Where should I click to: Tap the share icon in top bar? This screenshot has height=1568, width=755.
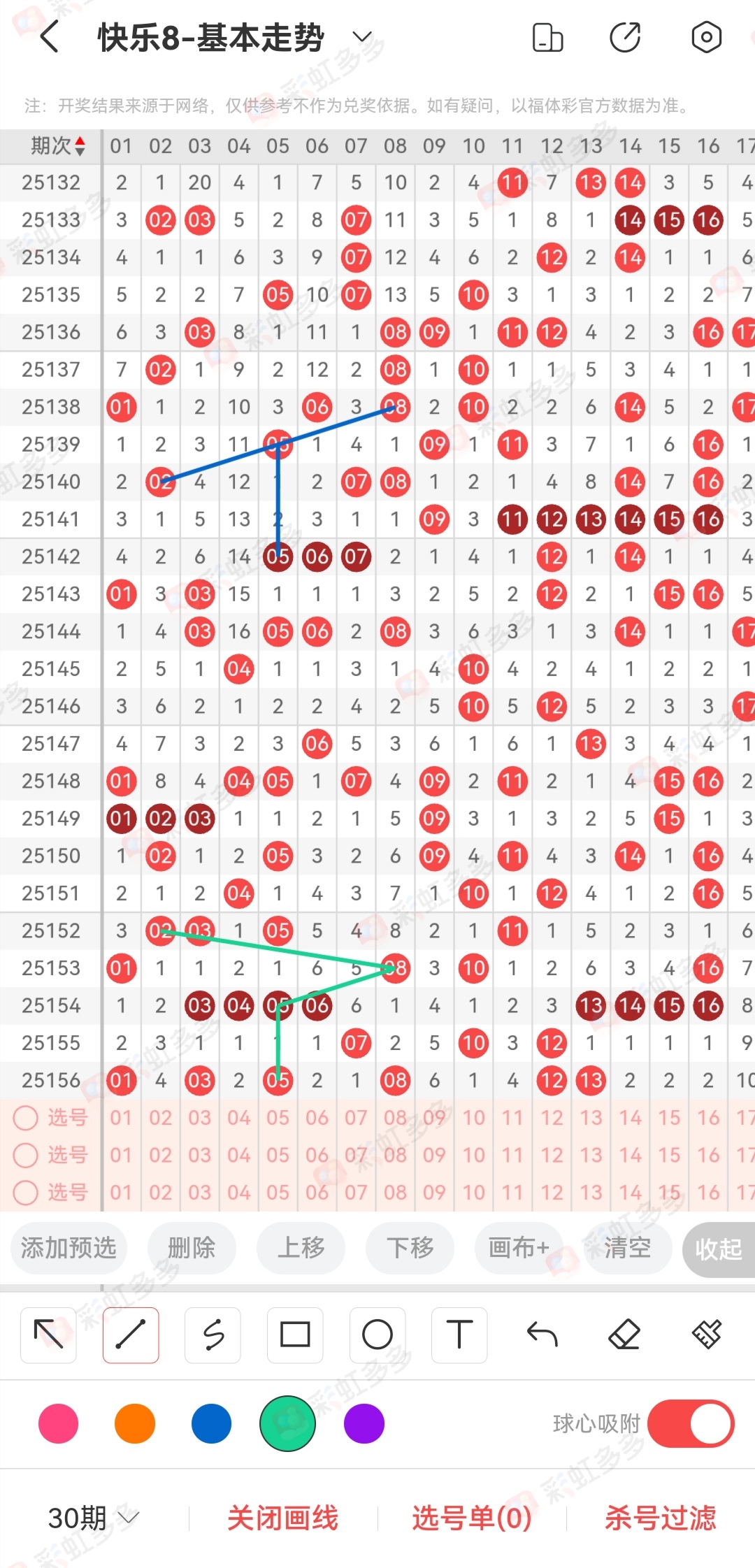click(x=625, y=37)
